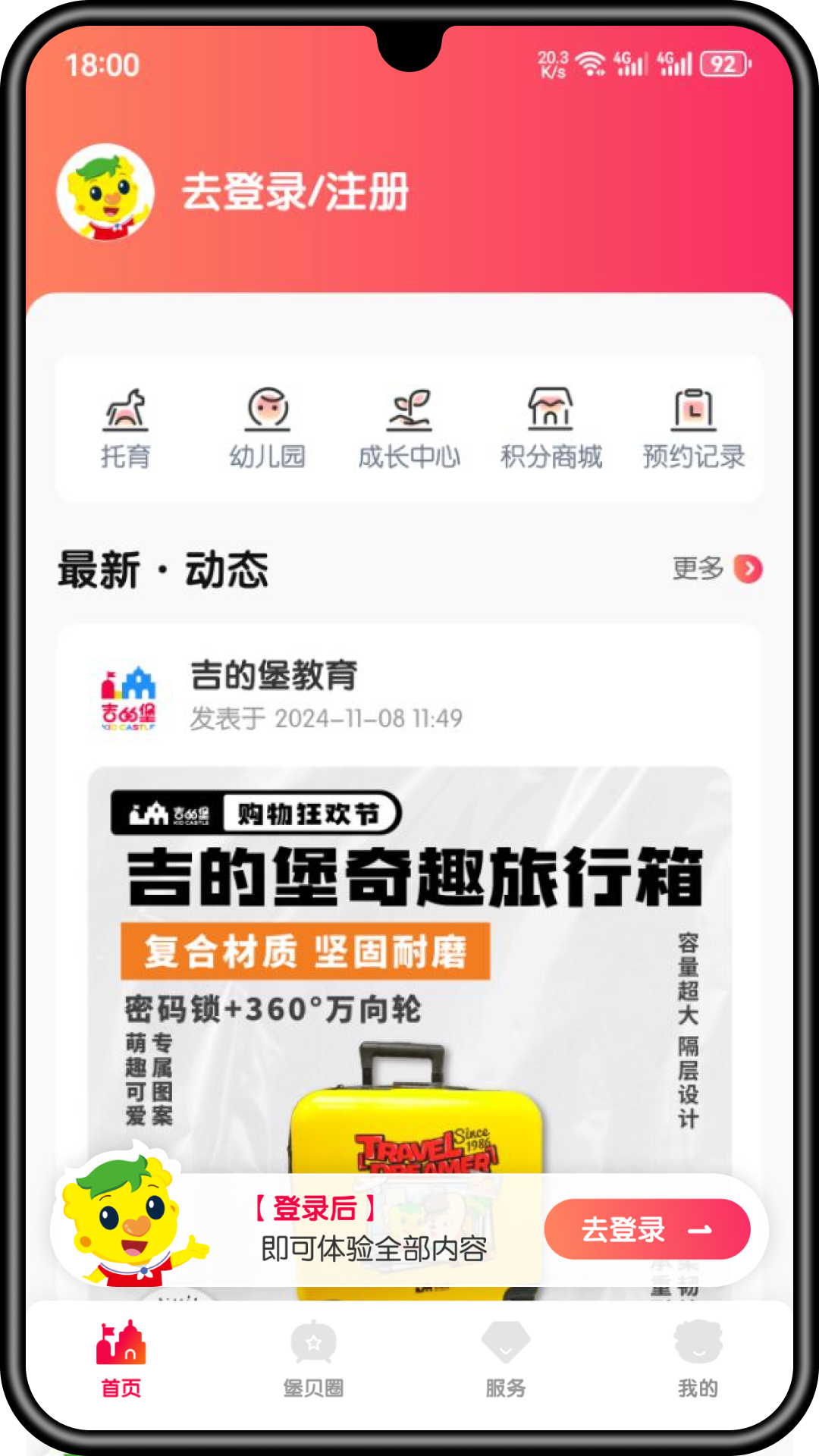
Task: Open the 积分商城 points mall
Action: 551,428
